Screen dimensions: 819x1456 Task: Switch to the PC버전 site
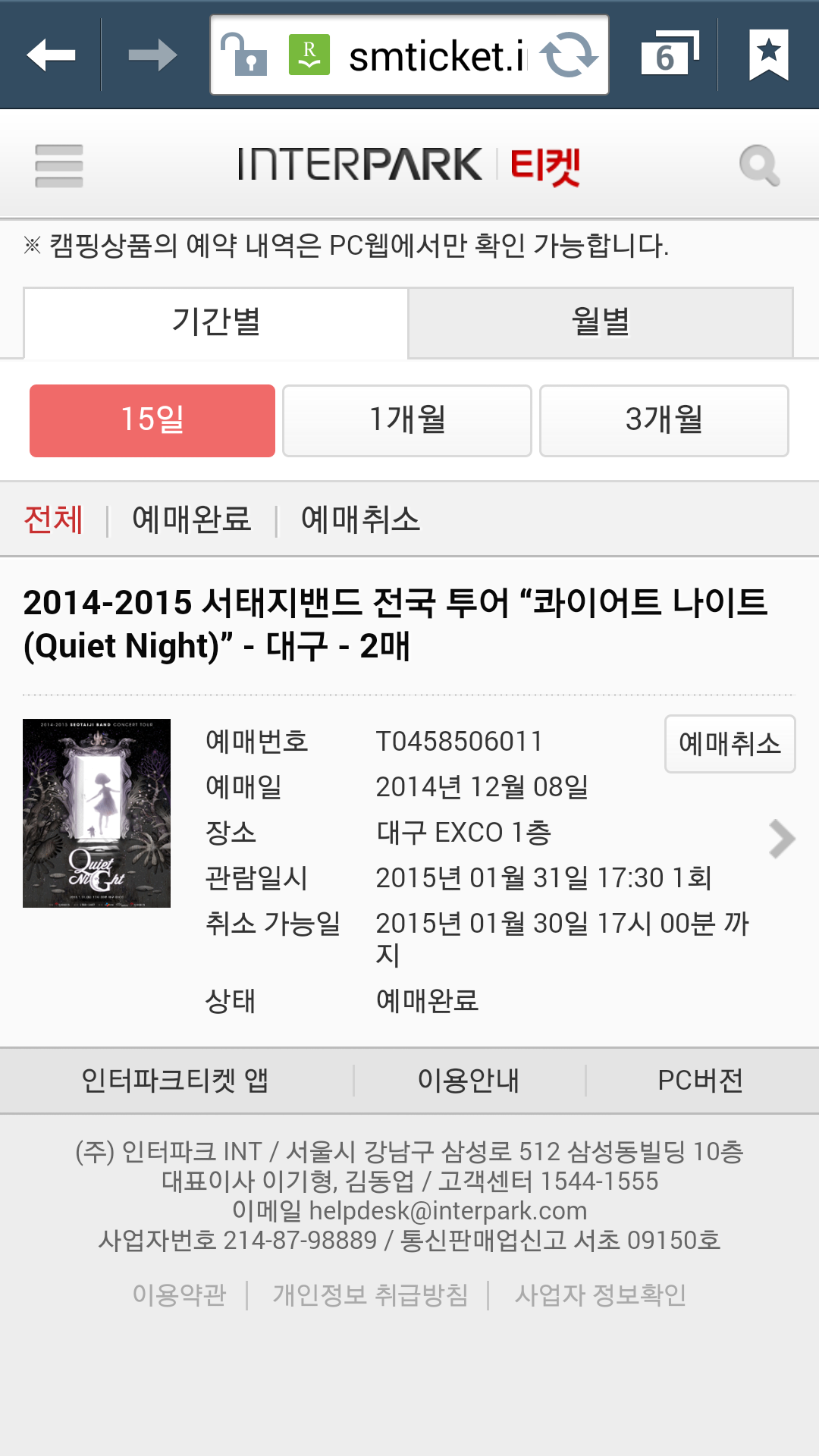point(700,1081)
